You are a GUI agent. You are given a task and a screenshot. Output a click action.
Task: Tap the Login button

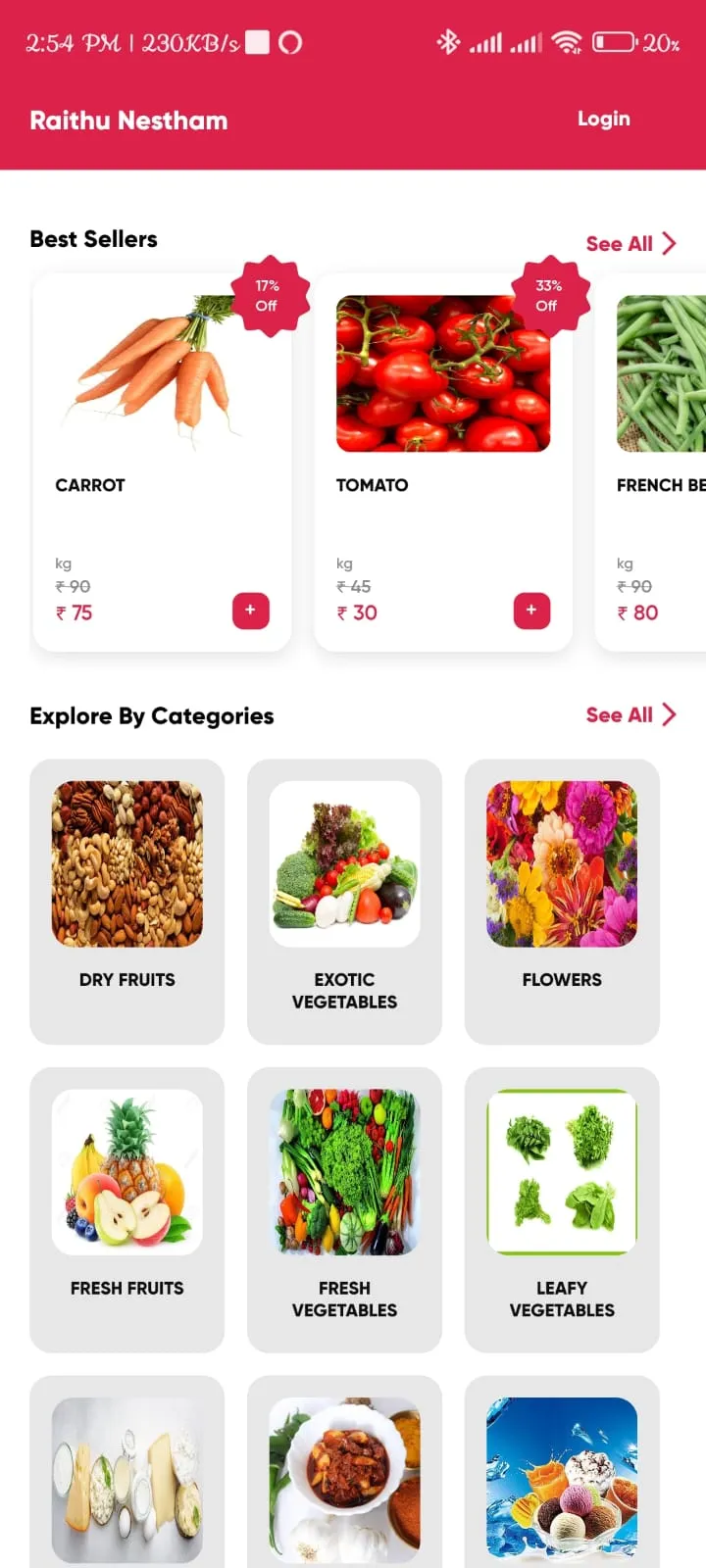click(603, 119)
